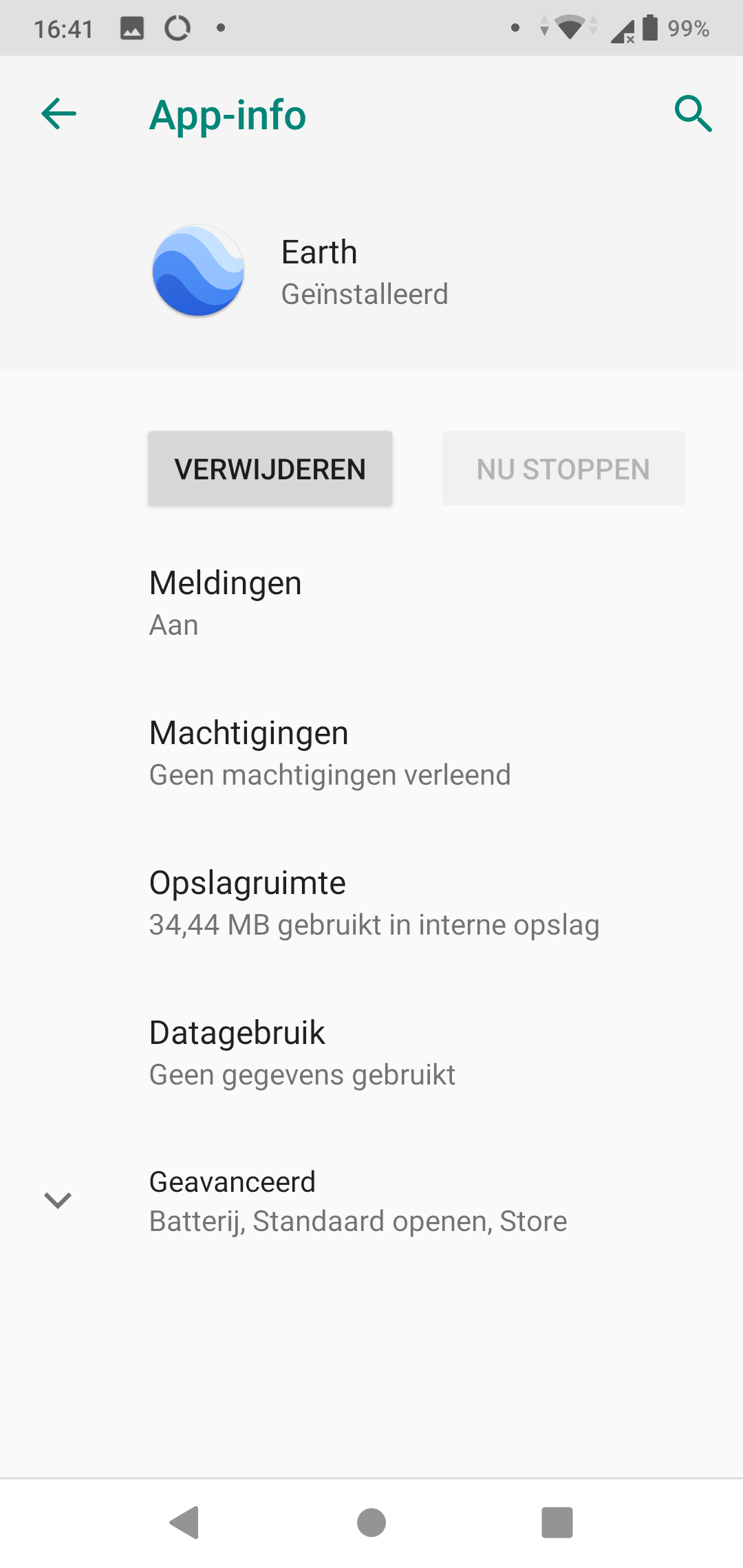743x1568 pixels.
Task: Open Meldingen settings for Earth
Action: (371, 603)
